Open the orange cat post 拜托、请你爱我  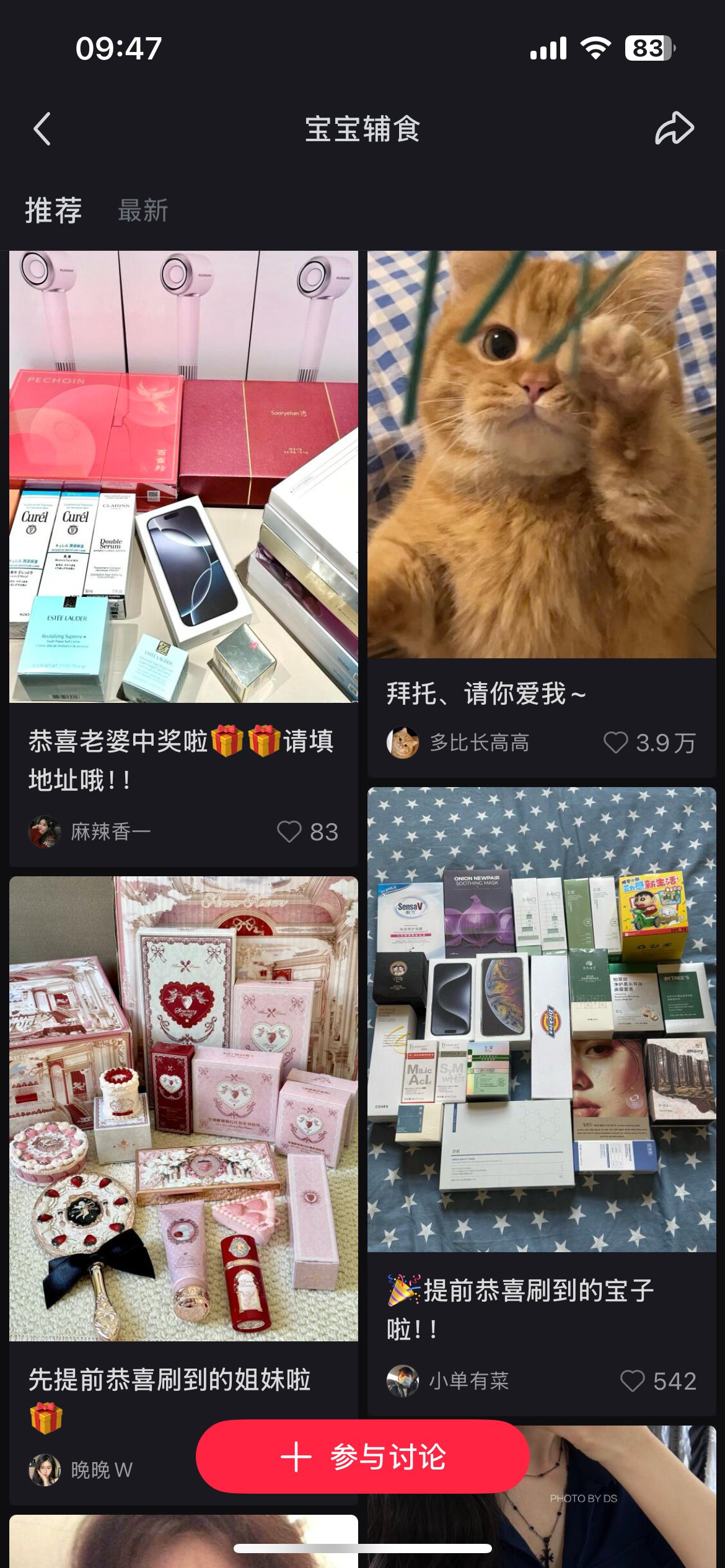click(542, 455)
